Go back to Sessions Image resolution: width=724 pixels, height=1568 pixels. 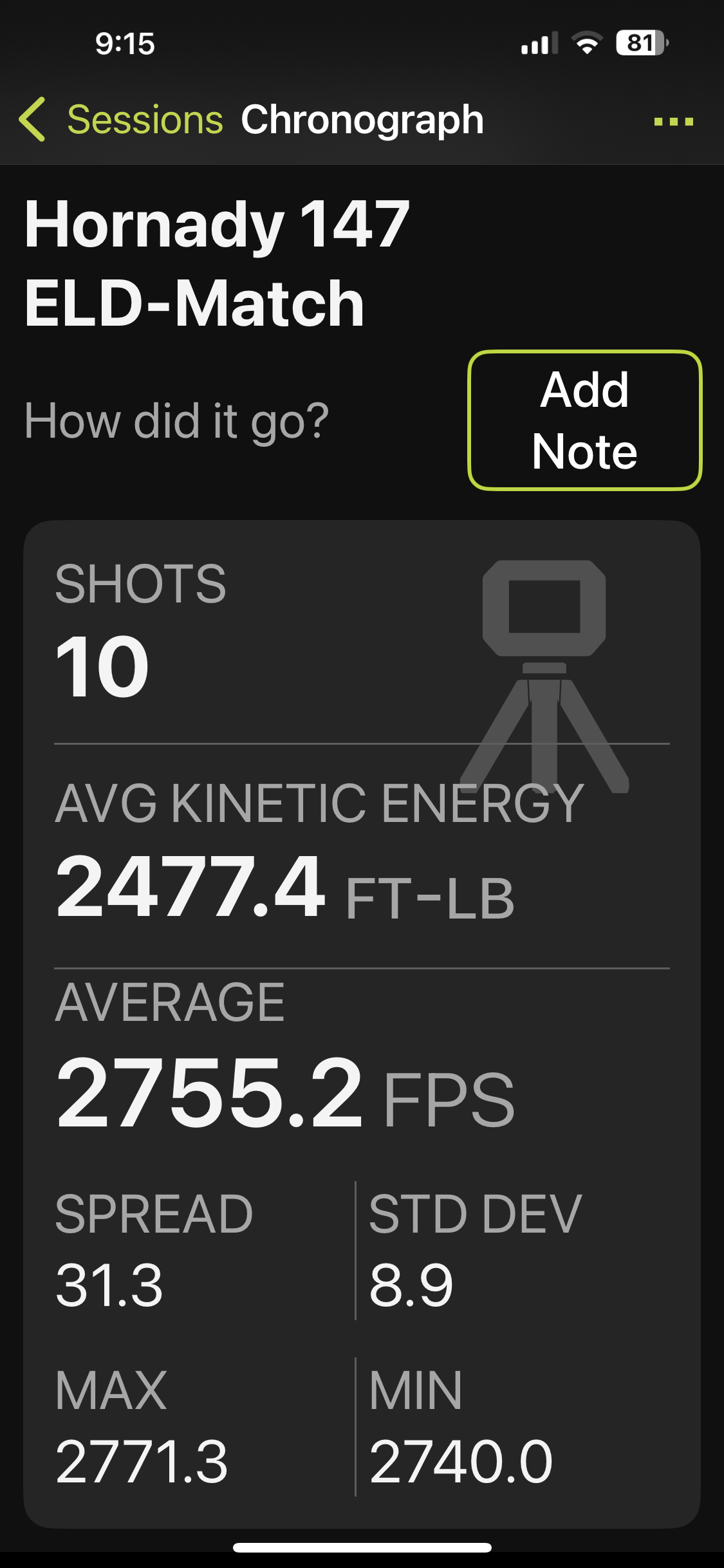click(121, 120)
